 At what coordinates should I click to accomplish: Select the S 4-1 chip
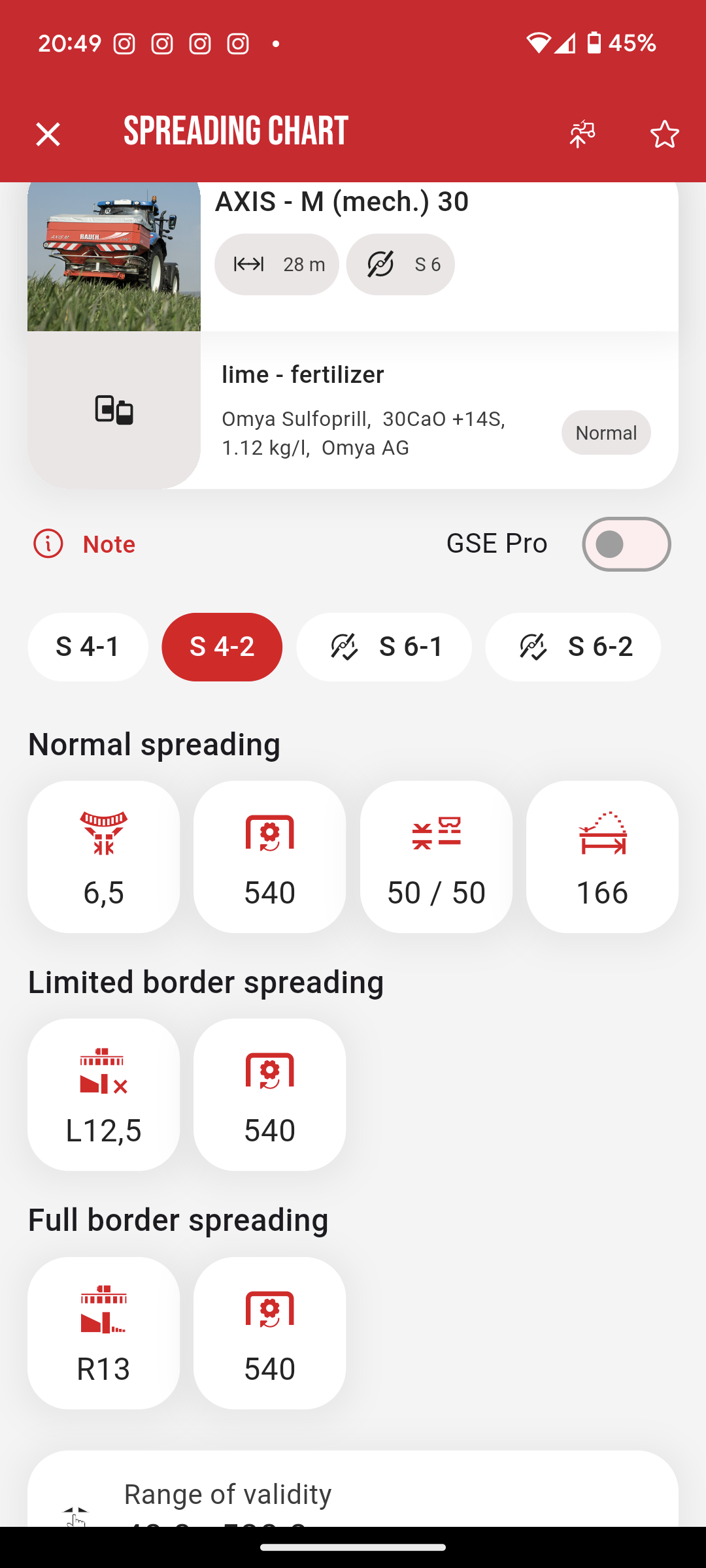[88, 647]
